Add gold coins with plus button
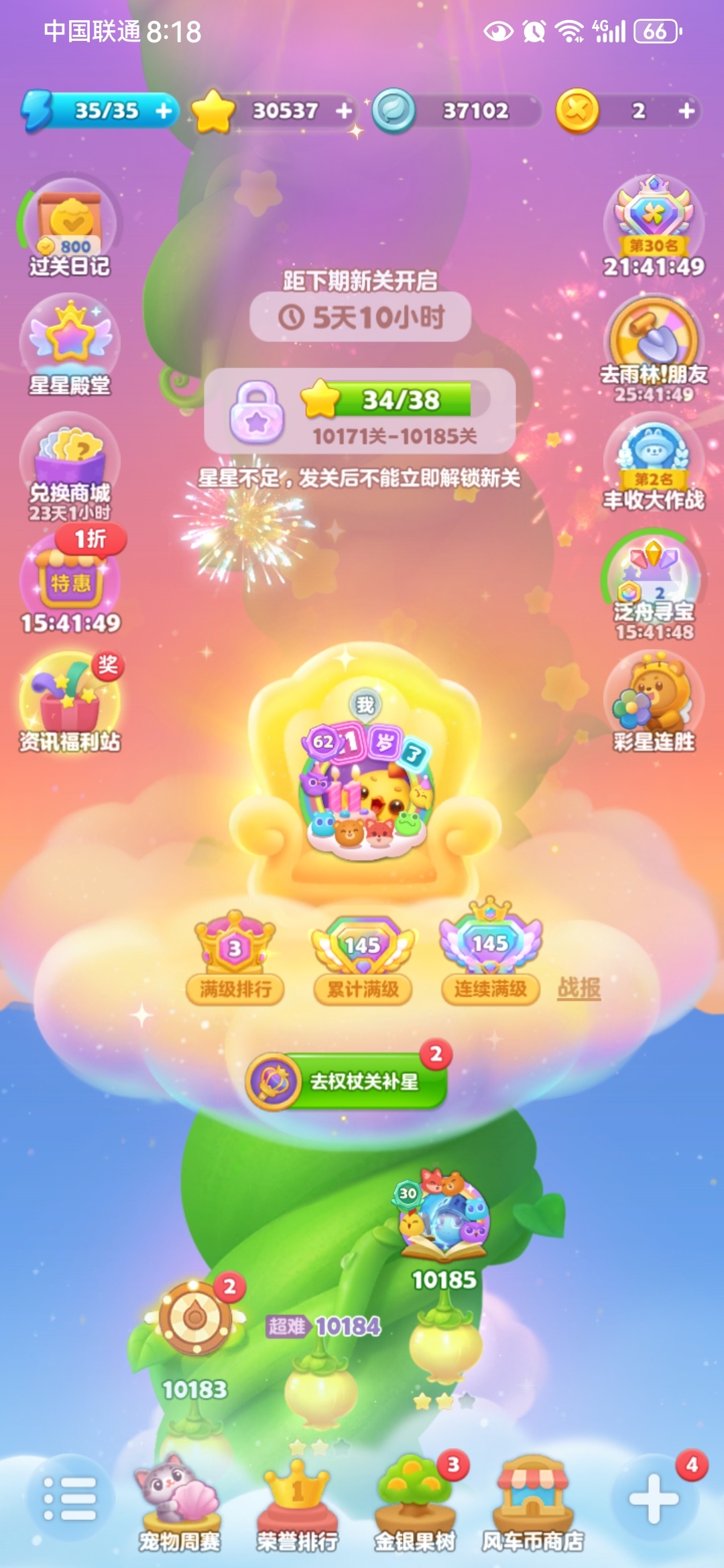 [x=686, y=111]
